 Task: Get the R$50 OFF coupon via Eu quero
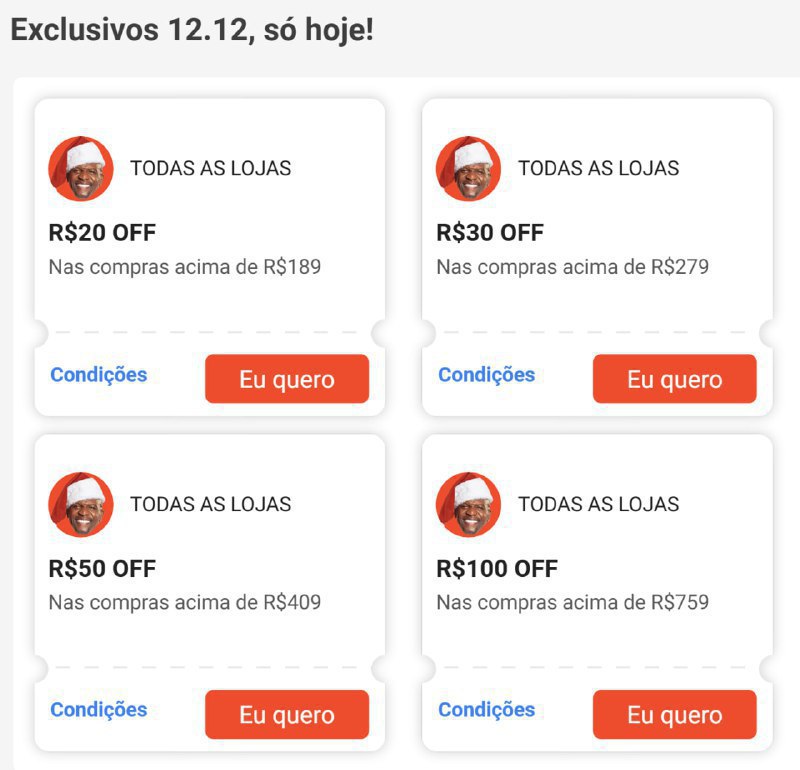(287, 714)
